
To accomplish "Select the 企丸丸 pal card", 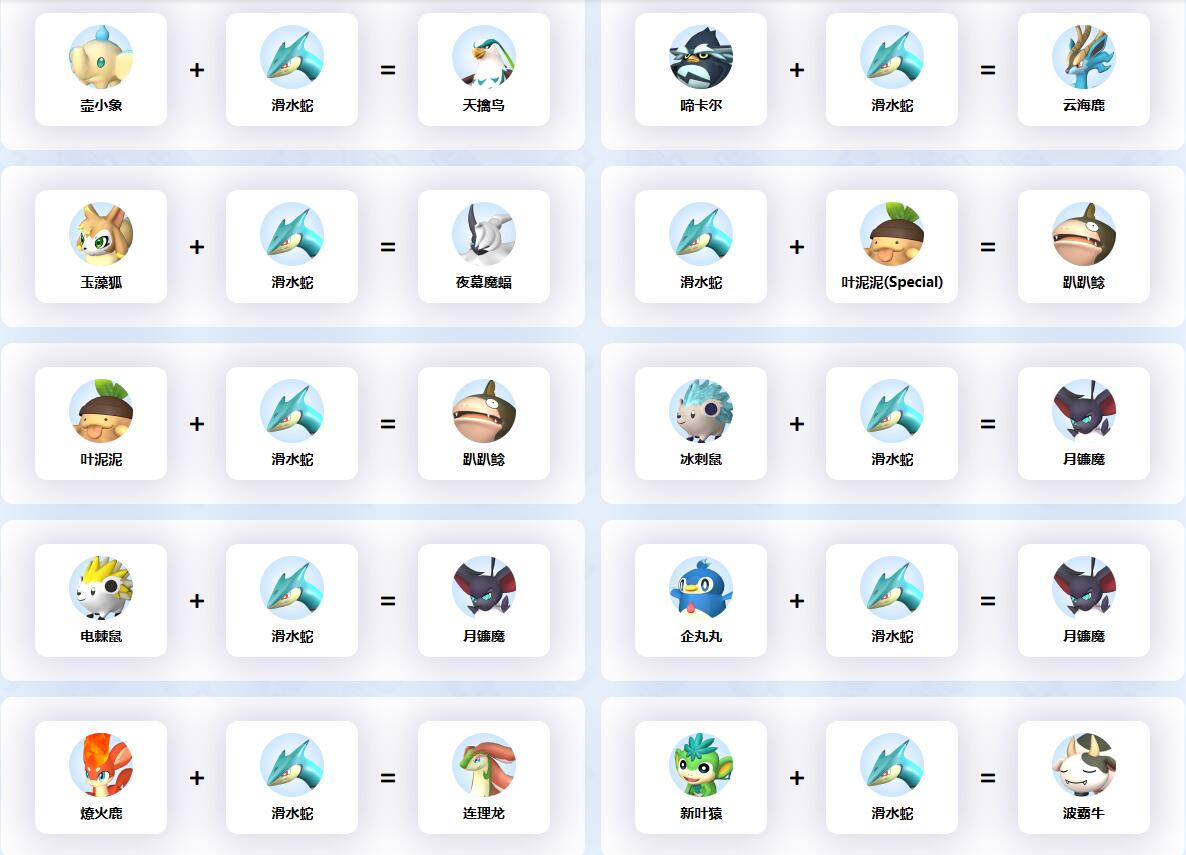I will (x=701, y=601).
